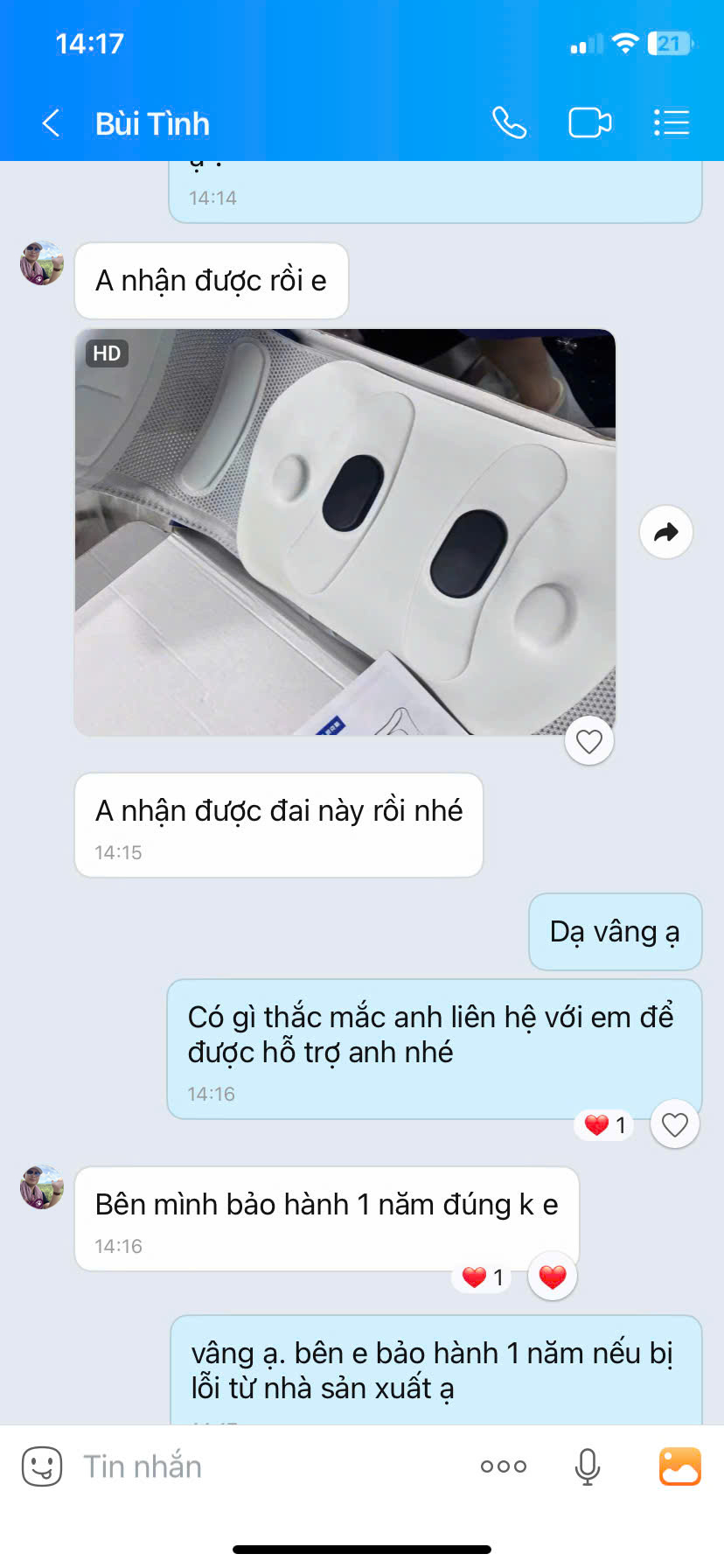Tap the red heart on "bảo hành 1 năm" message
Image resolution: width=724 pixels, height=1568 pixels.
[x=553, y=1277]
